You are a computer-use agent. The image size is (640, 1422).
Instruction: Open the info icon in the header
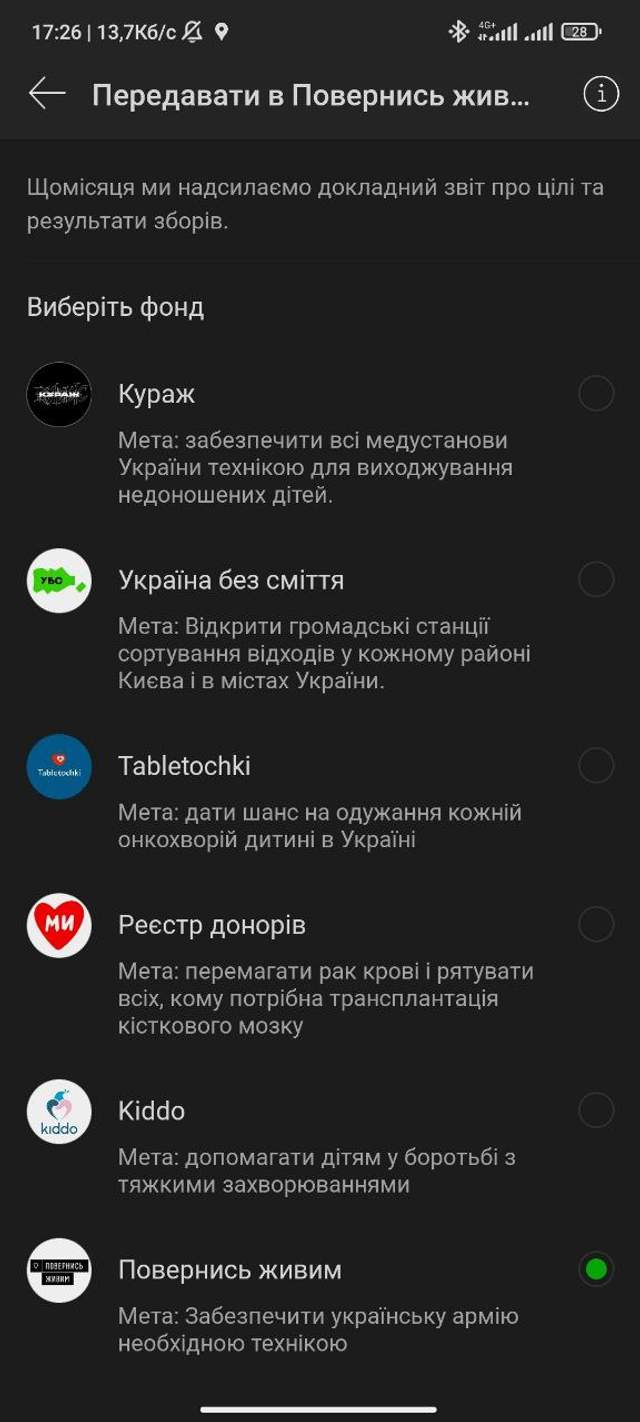point(600,94)
